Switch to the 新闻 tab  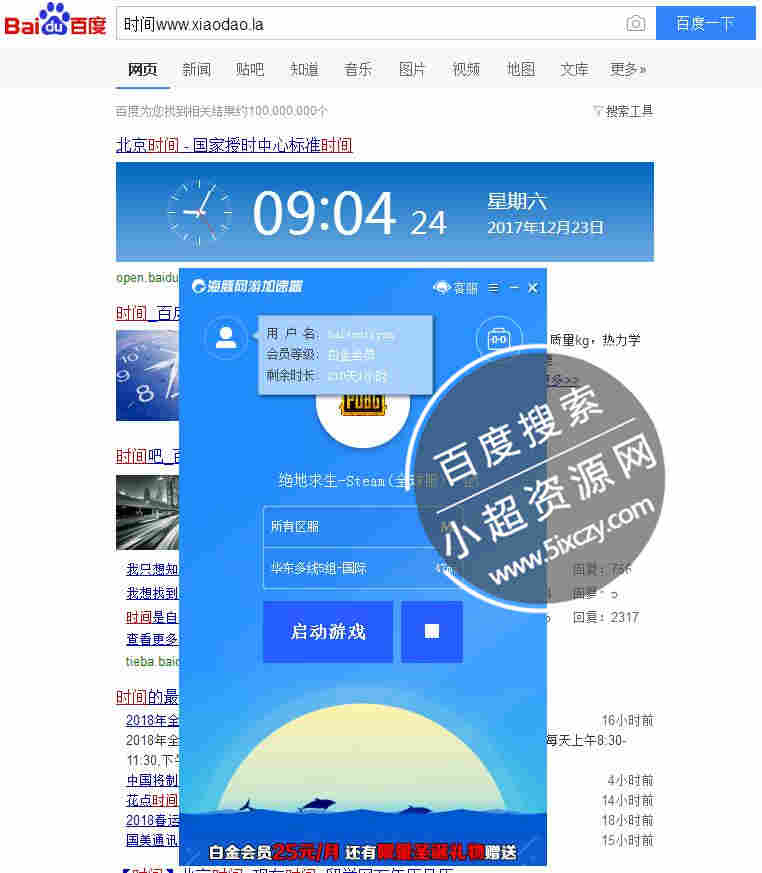196,69
